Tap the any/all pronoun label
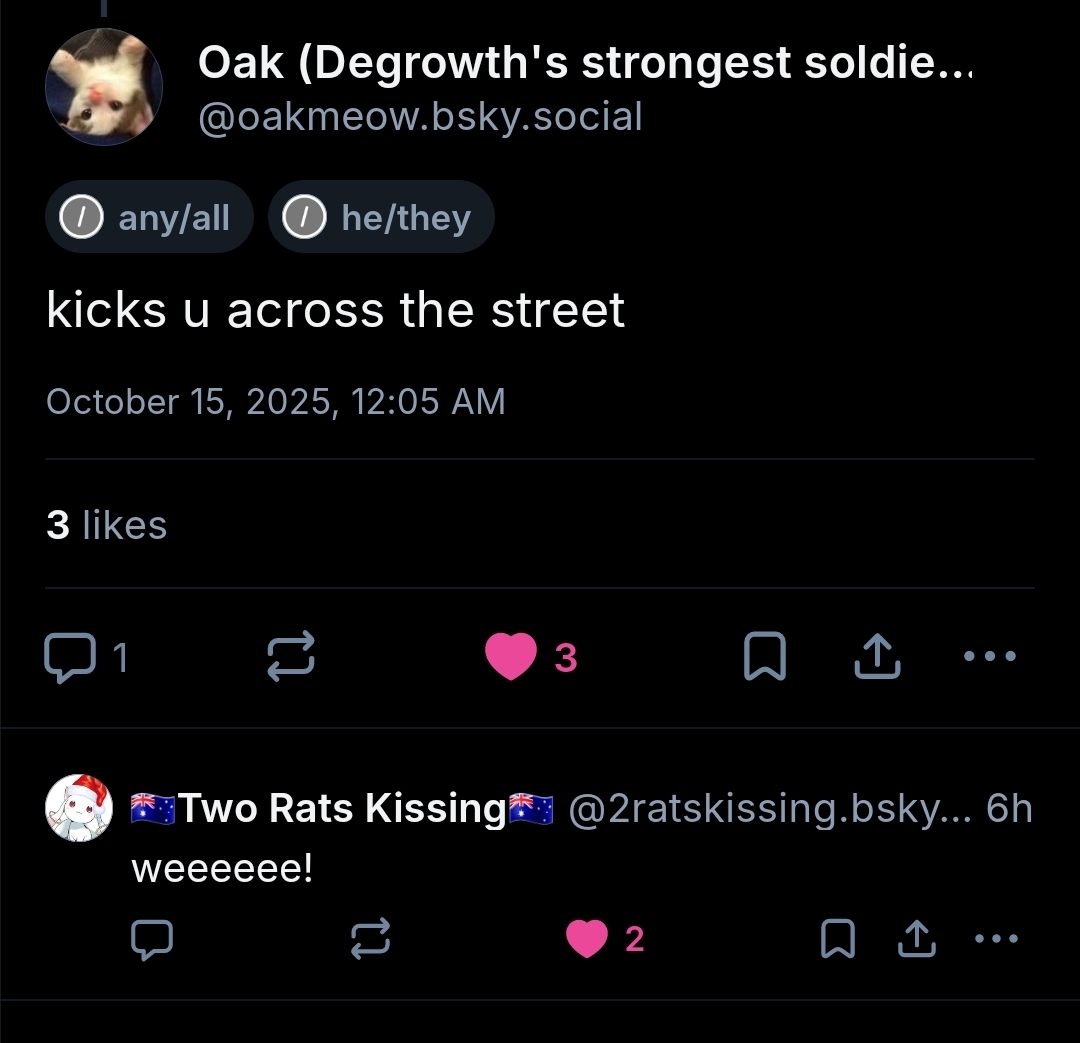 tap(149, 217)
